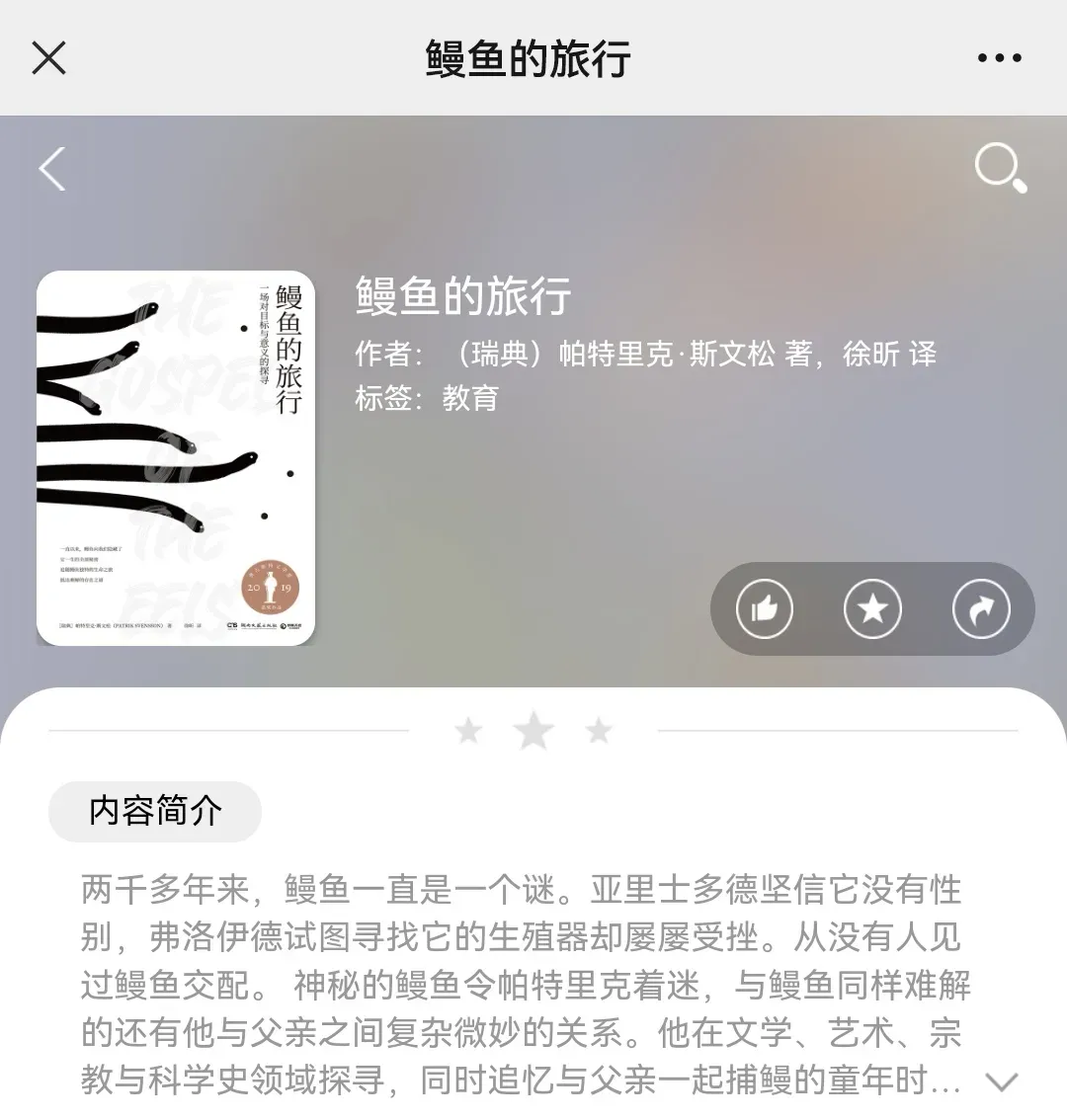Close the 鳗鱼的旅行 page
The height and width of the screenshot is (1120, 1067).
tap(48, 58)
